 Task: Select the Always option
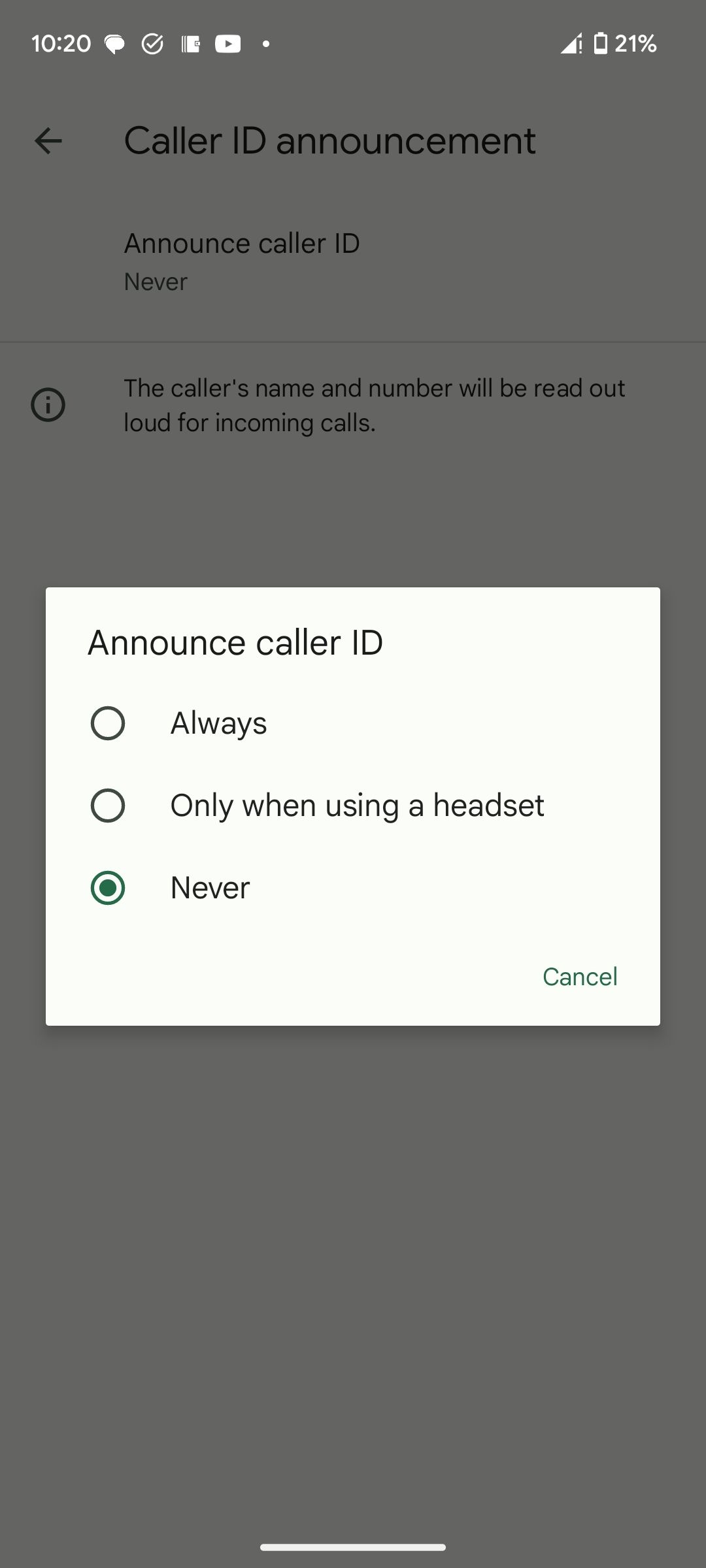(108, 723)
